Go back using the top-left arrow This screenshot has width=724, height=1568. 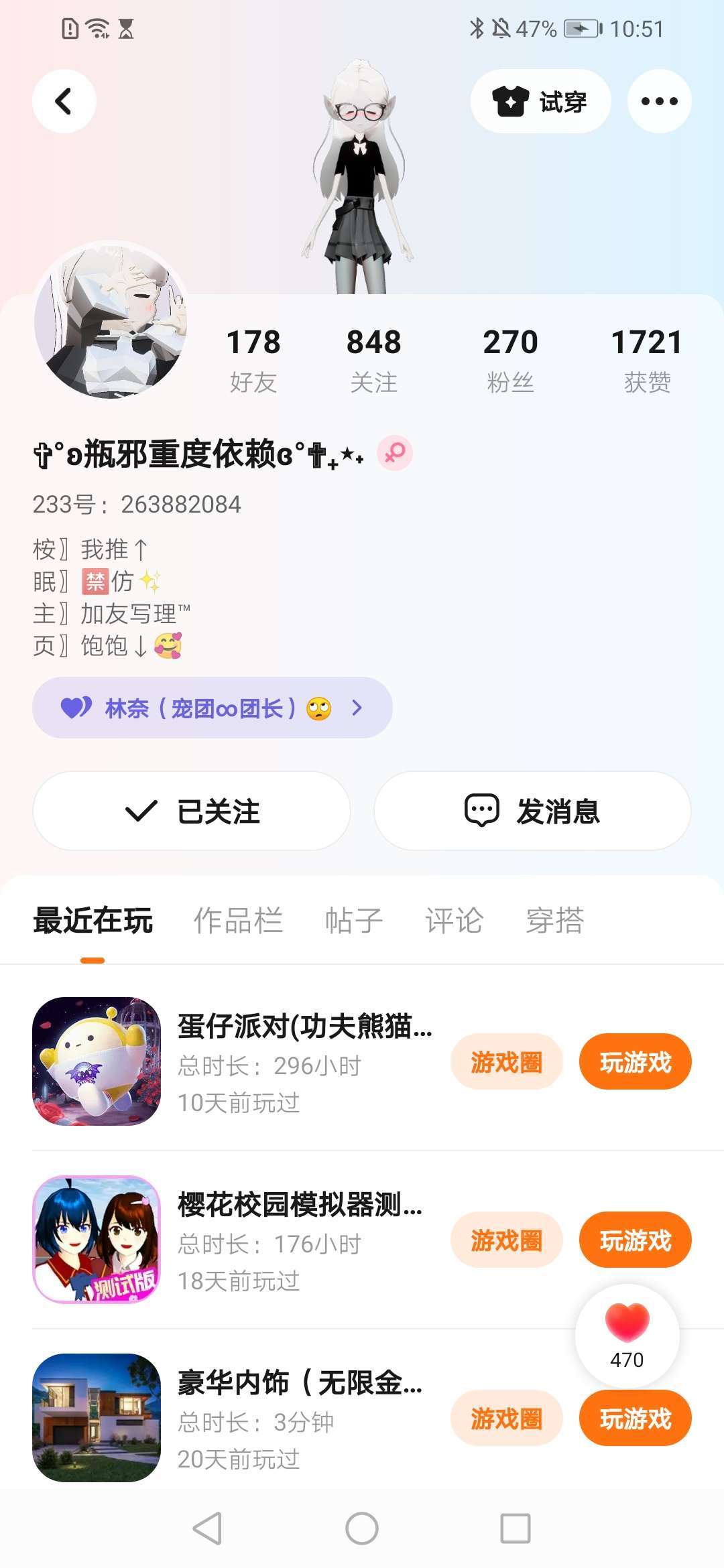coord(64,101)
